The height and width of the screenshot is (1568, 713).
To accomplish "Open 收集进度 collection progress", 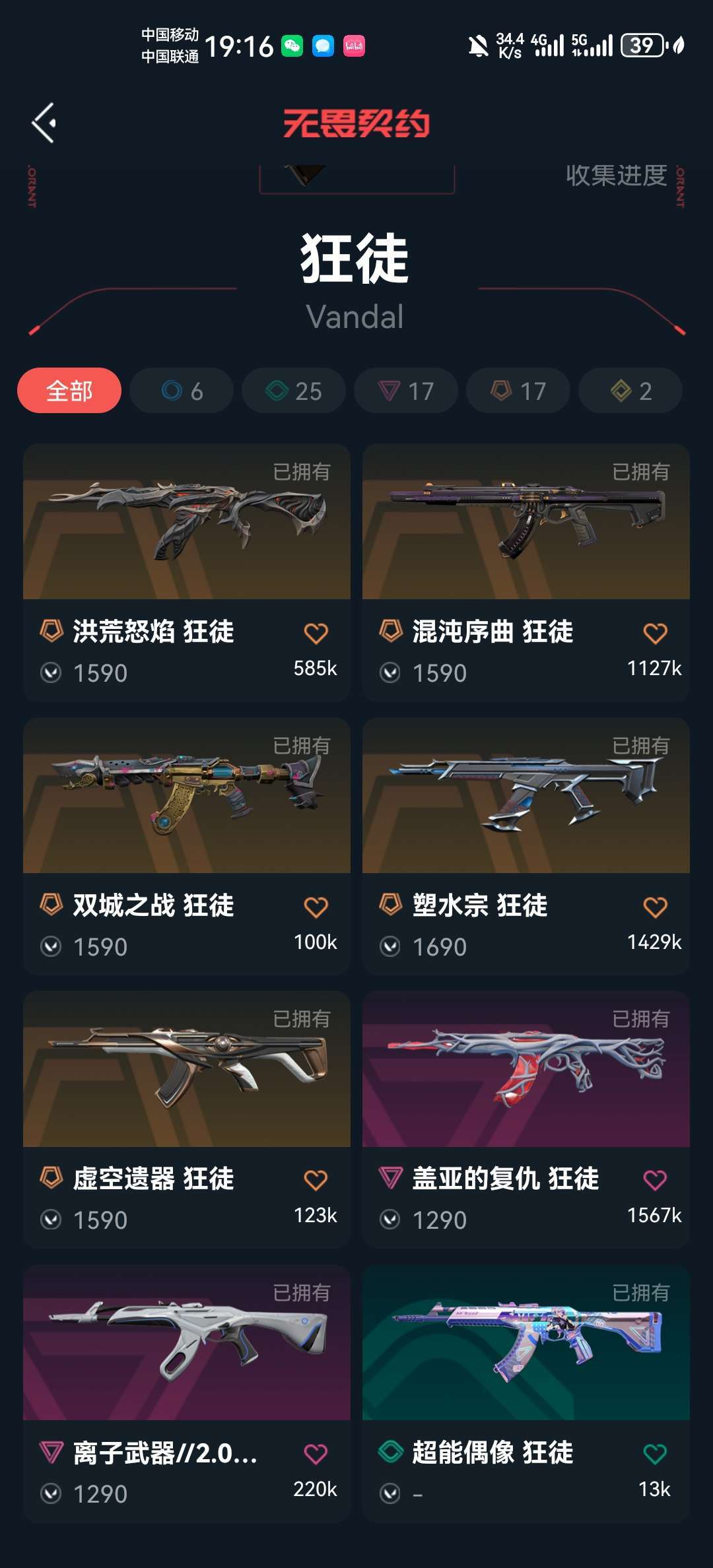I will (x=616, y=176).
